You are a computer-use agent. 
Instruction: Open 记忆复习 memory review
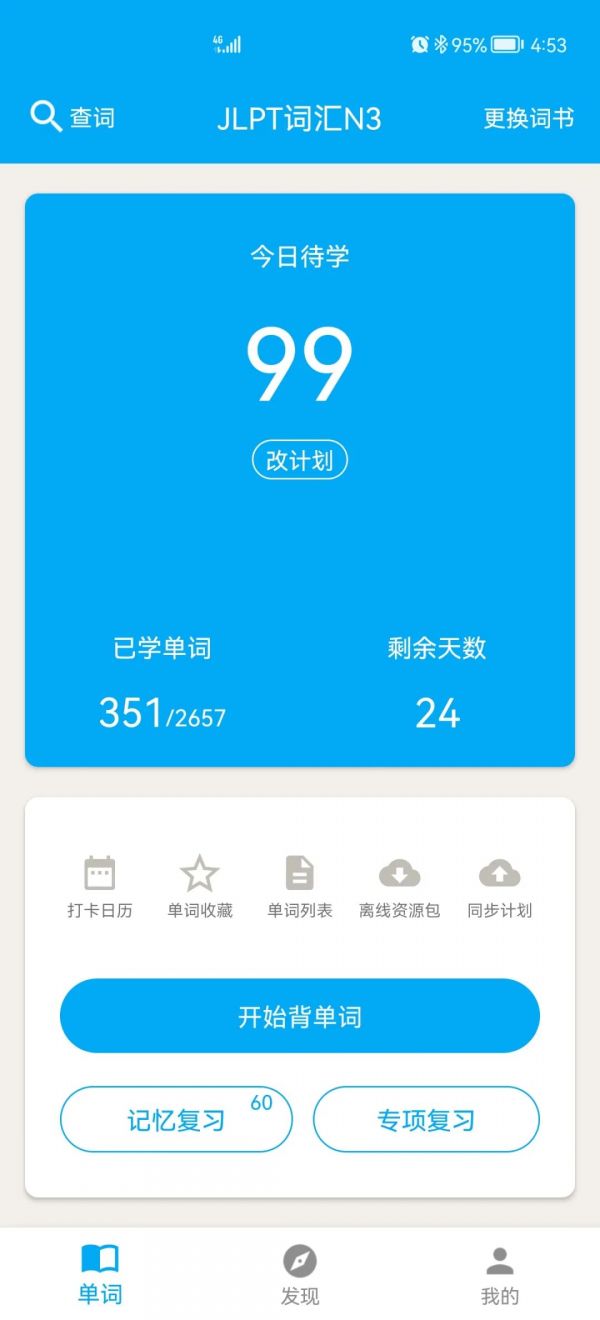(x=176, y=1120)
